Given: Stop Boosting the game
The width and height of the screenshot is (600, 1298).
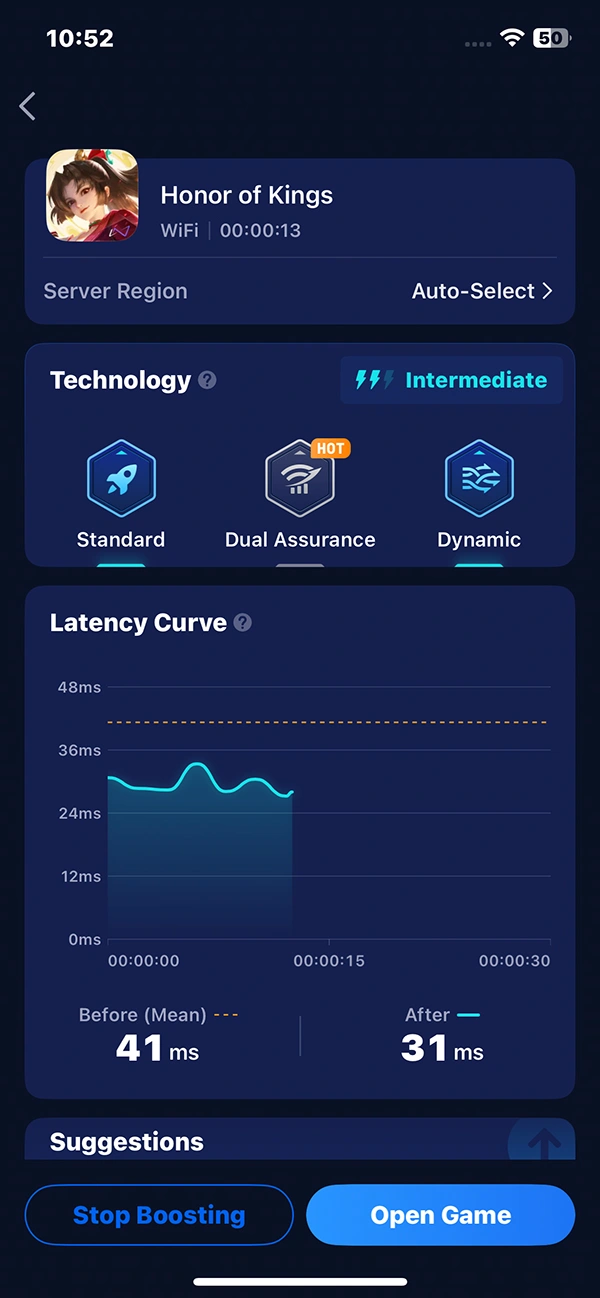Looking at the screenshot, I should (x=159, y=1215).
